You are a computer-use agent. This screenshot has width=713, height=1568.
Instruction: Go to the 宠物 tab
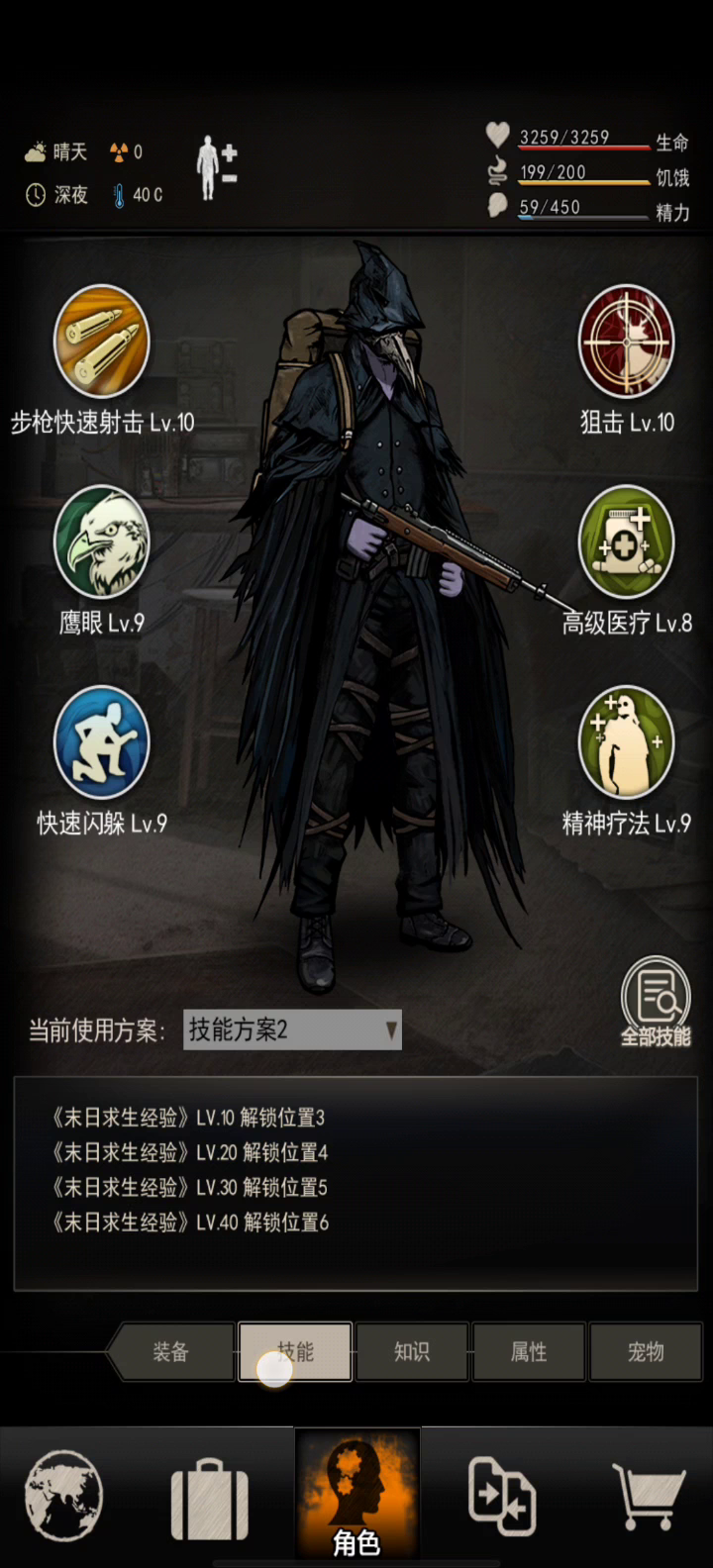point(646,1351)
